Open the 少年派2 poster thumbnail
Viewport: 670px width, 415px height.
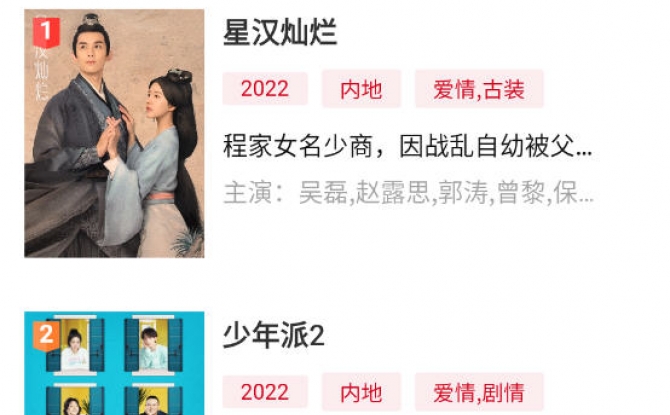click(x=114, y=365)
